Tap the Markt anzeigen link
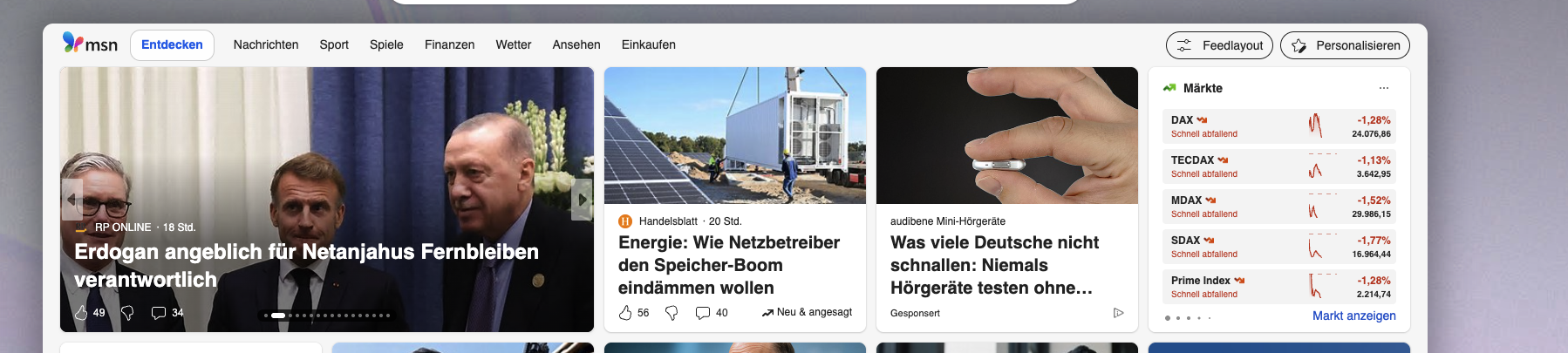The height and width of the screenshot is (353, 1568). coord(1353,316)
